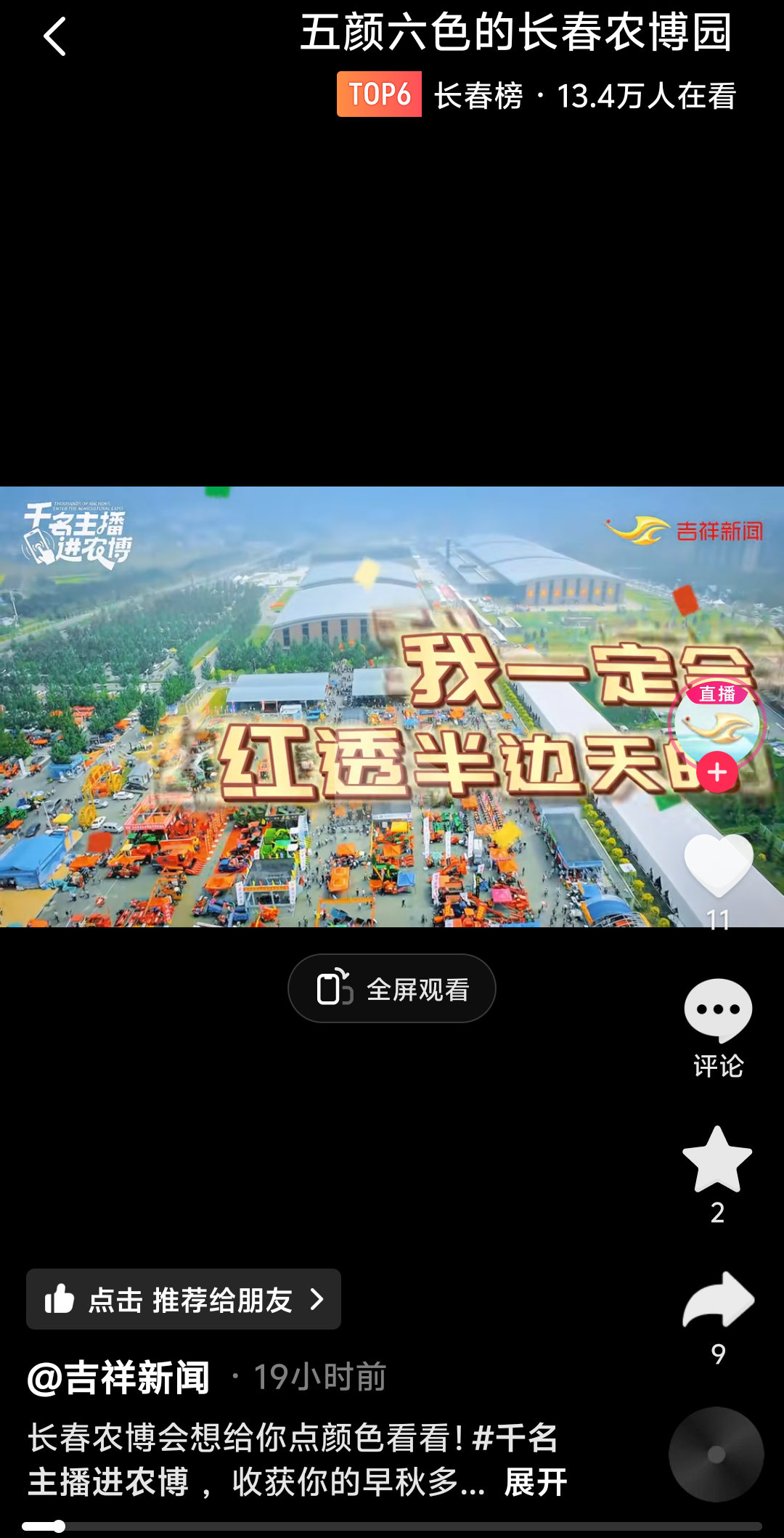Share this video via arrow icon
784x1538 pixels.
coord(718,1301)
